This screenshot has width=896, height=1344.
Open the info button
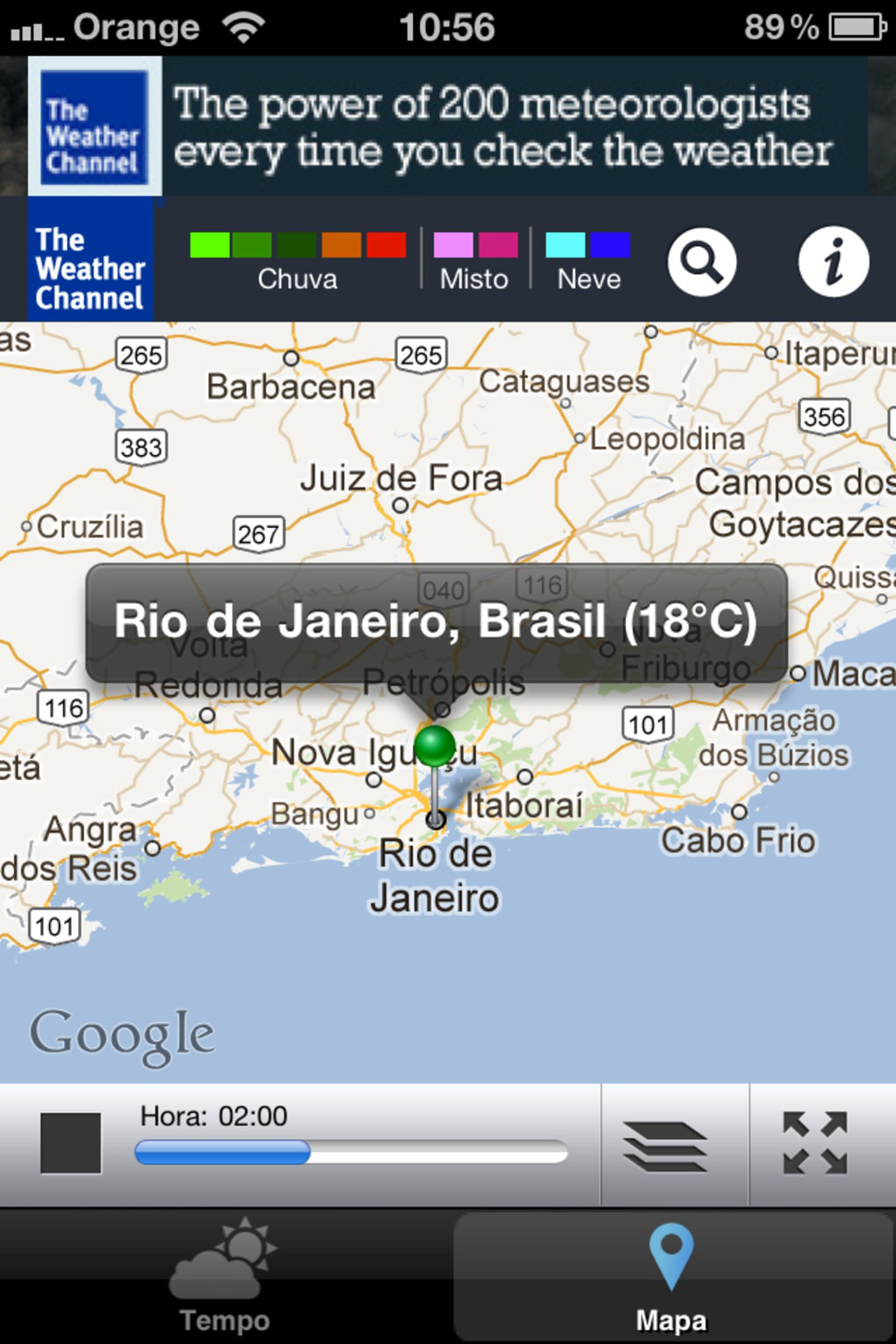(x=833, y=262)
